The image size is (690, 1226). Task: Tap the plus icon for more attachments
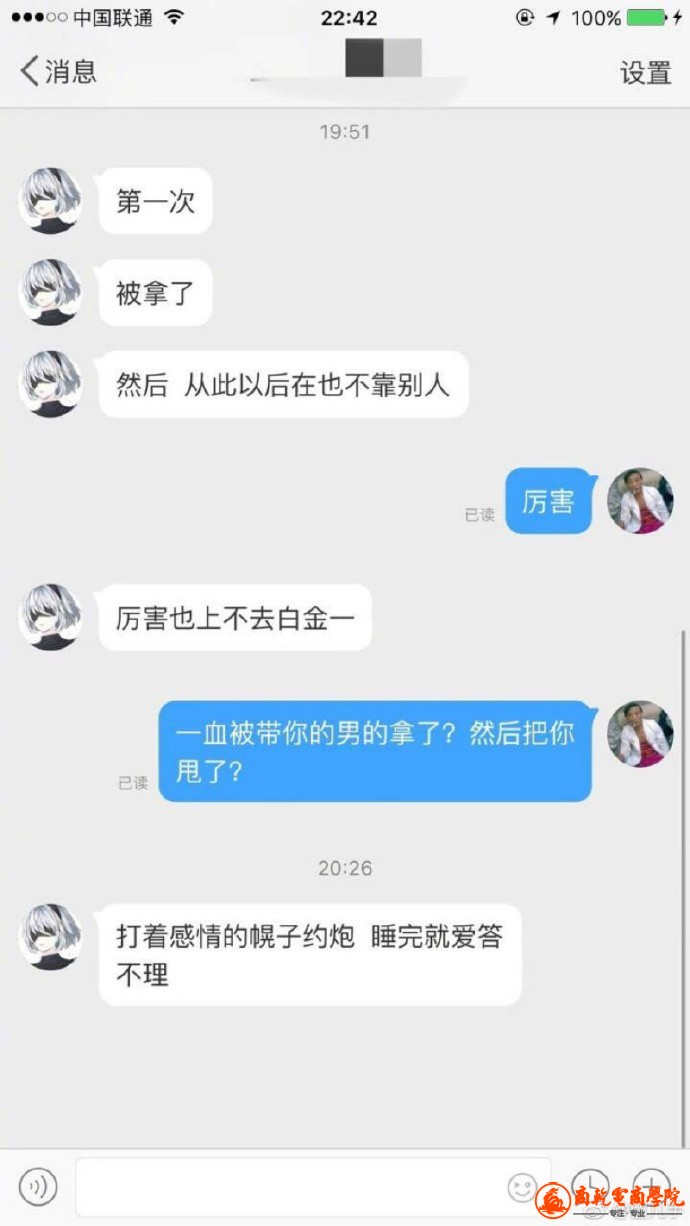651,1184
